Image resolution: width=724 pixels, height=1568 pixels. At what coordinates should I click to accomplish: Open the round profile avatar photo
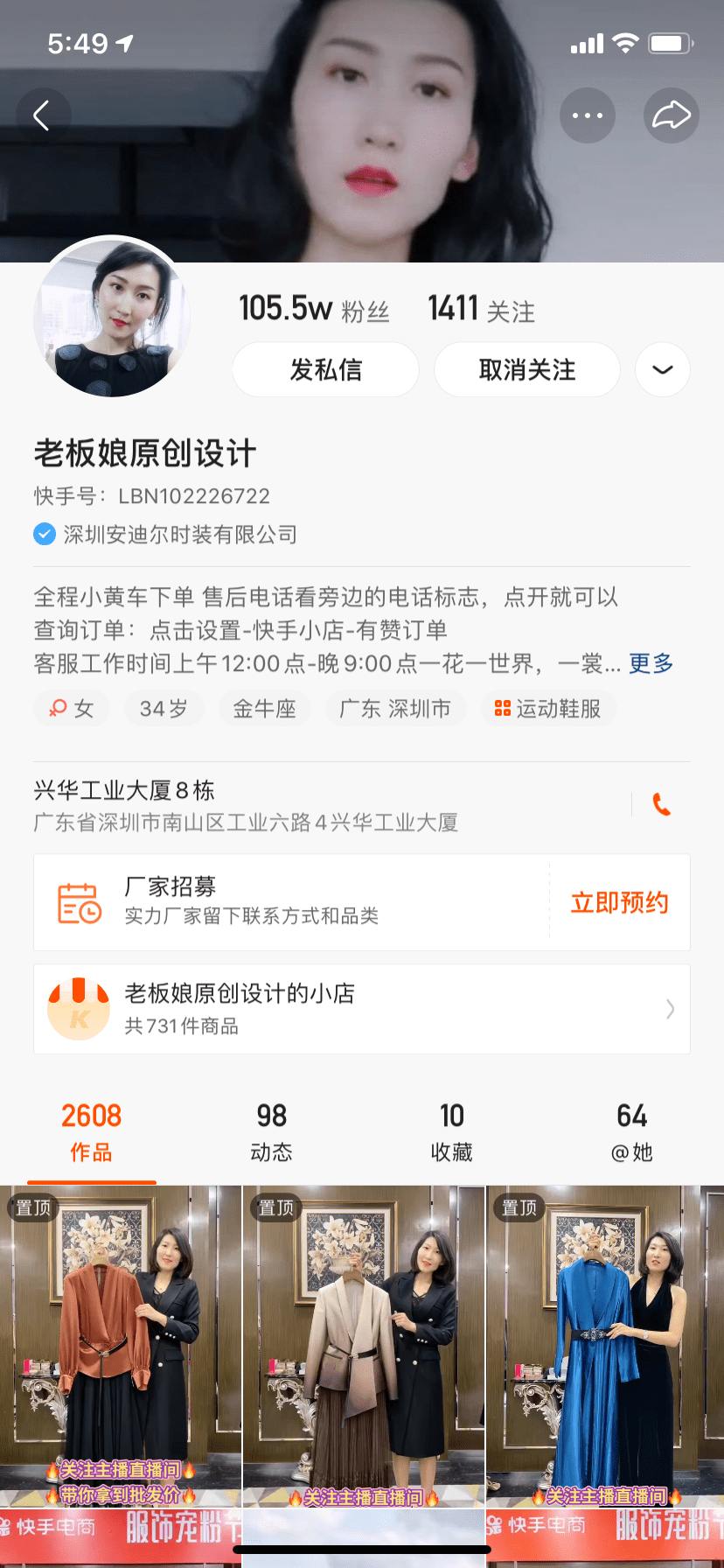tap(112, 318)
